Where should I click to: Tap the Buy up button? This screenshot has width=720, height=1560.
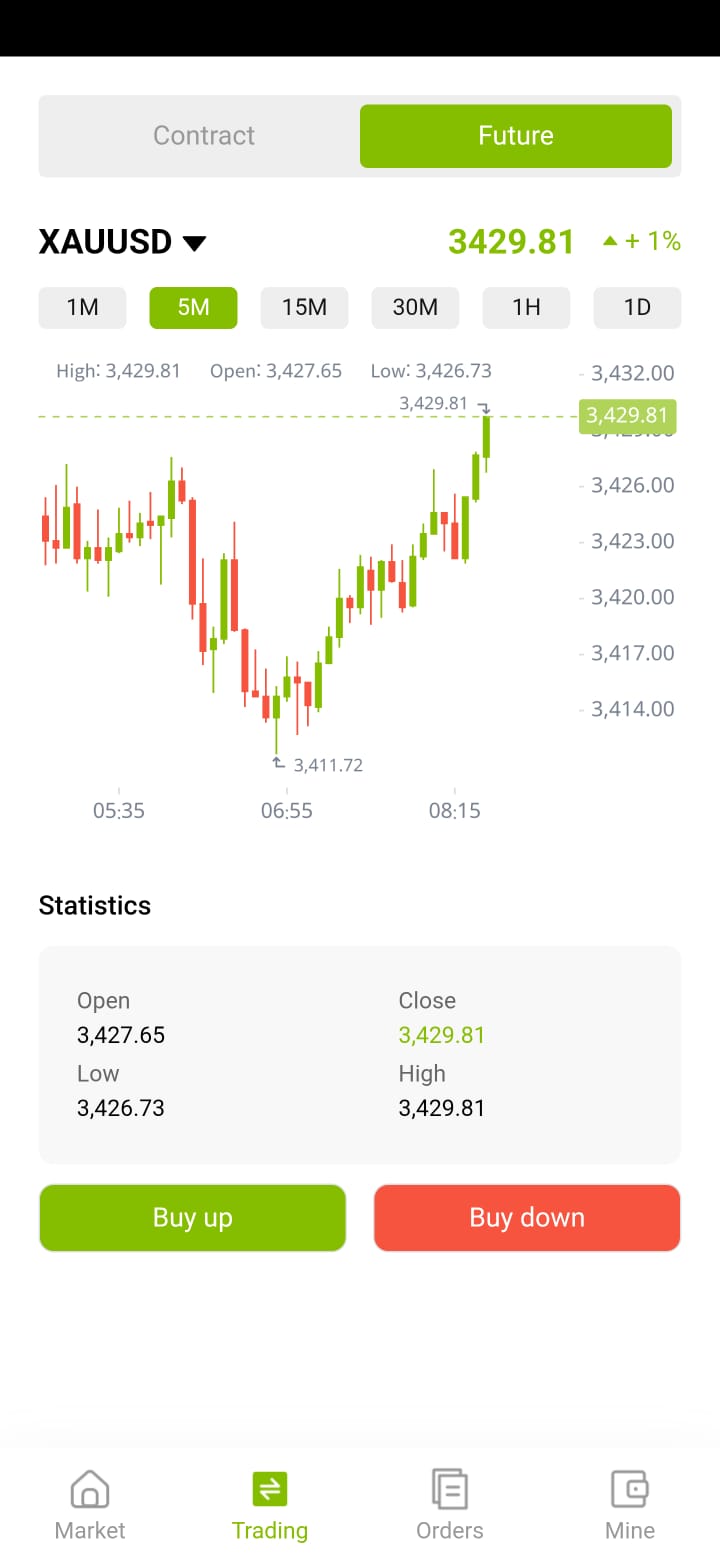193,1218
